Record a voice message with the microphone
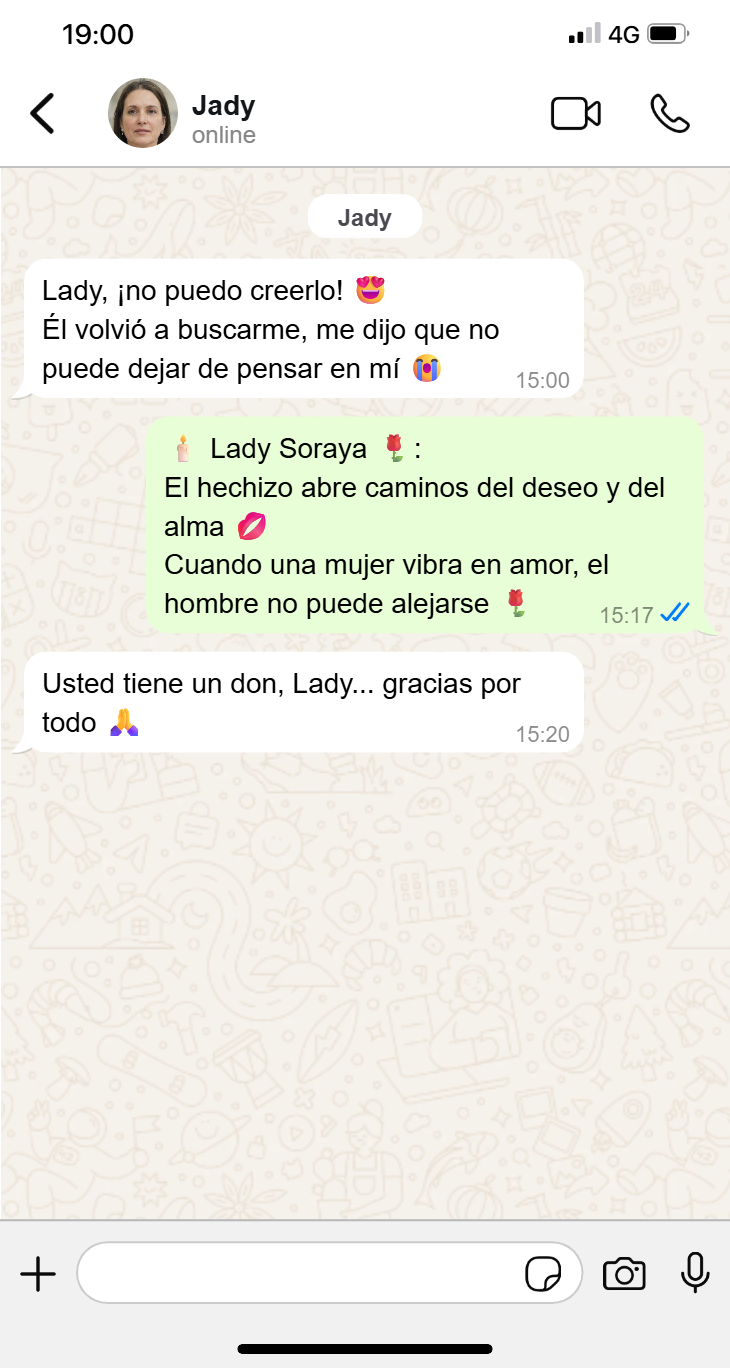 (695, 1273)
